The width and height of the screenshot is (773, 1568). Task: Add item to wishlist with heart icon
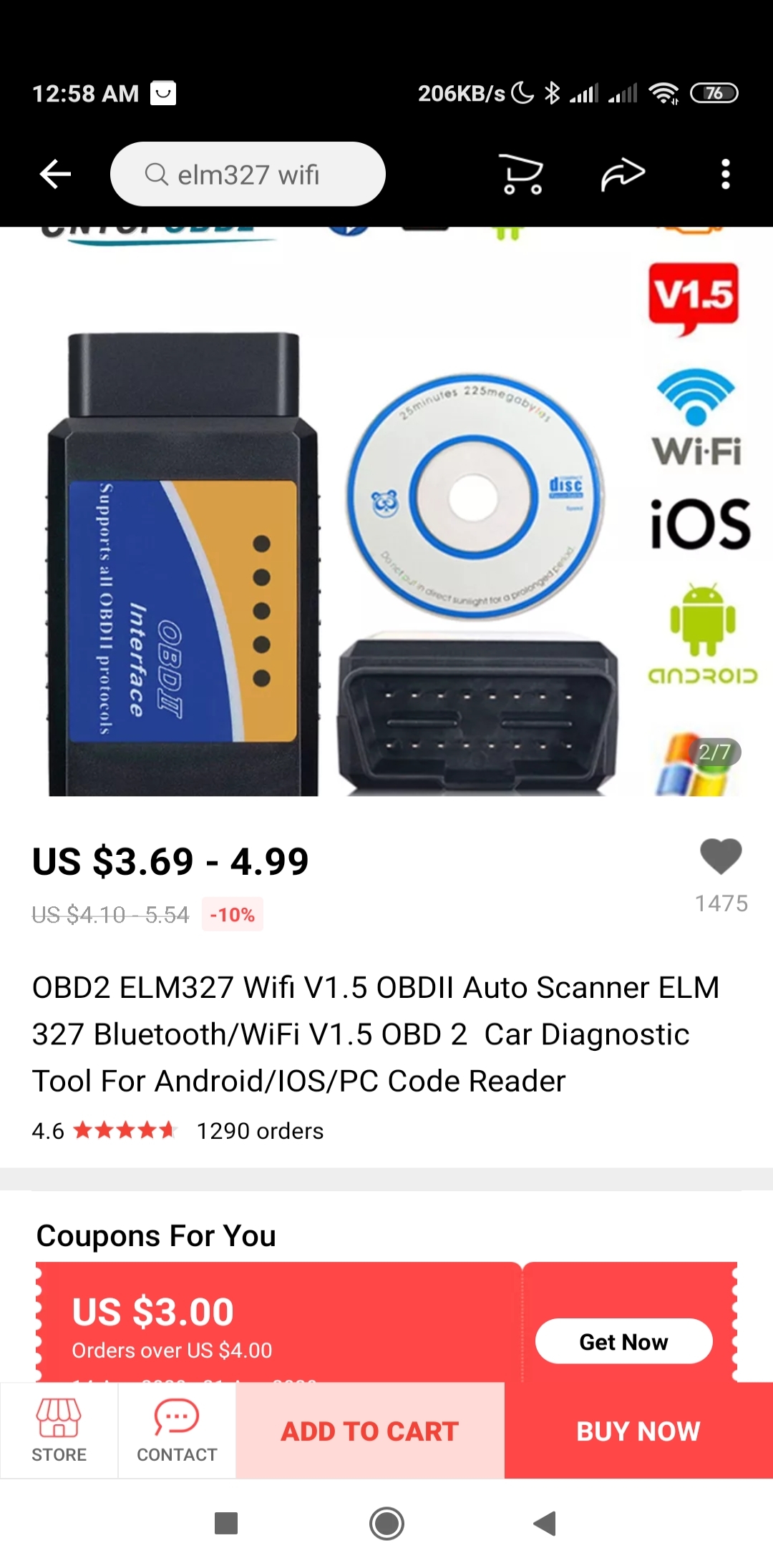[x=721, y=856]
